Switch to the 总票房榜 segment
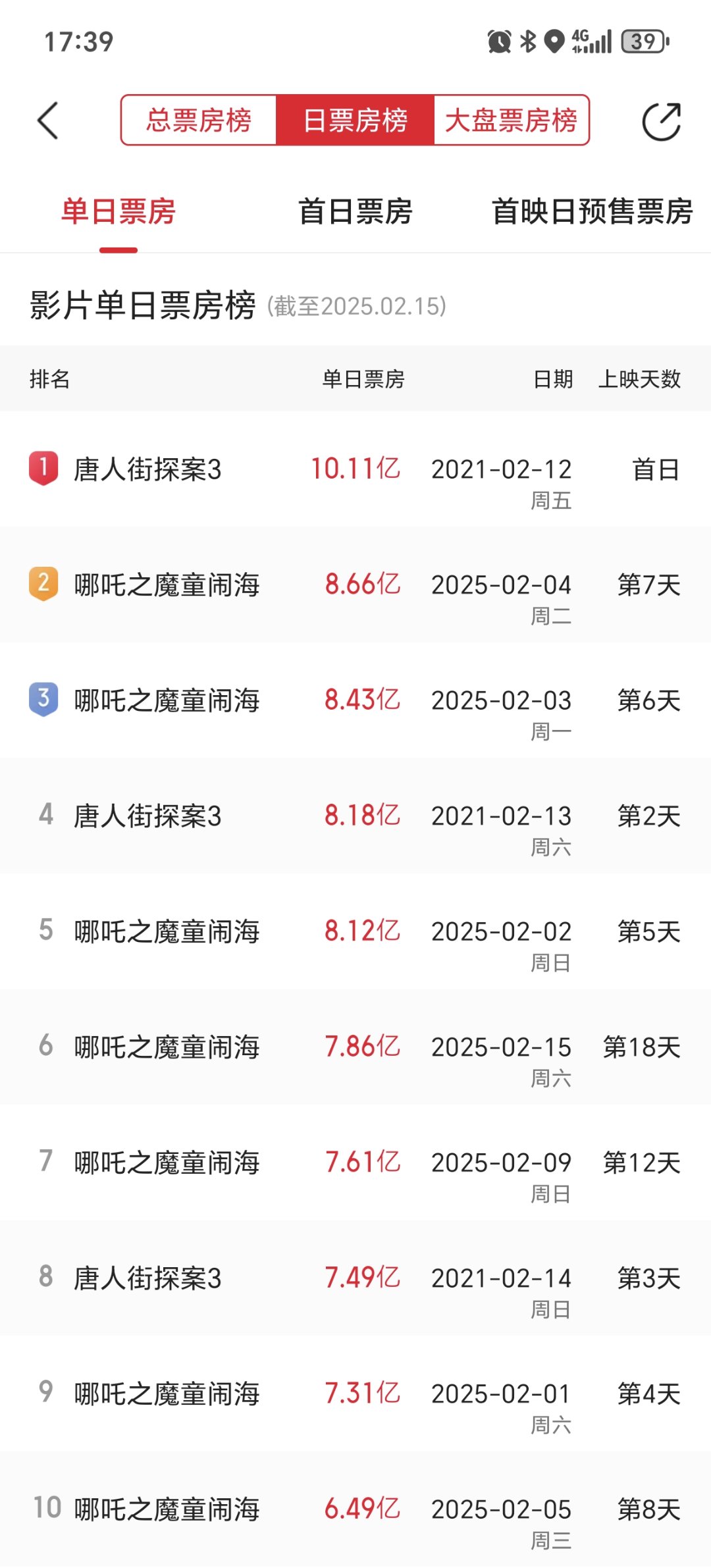The image size is (711, 1568). coord(199,120)
